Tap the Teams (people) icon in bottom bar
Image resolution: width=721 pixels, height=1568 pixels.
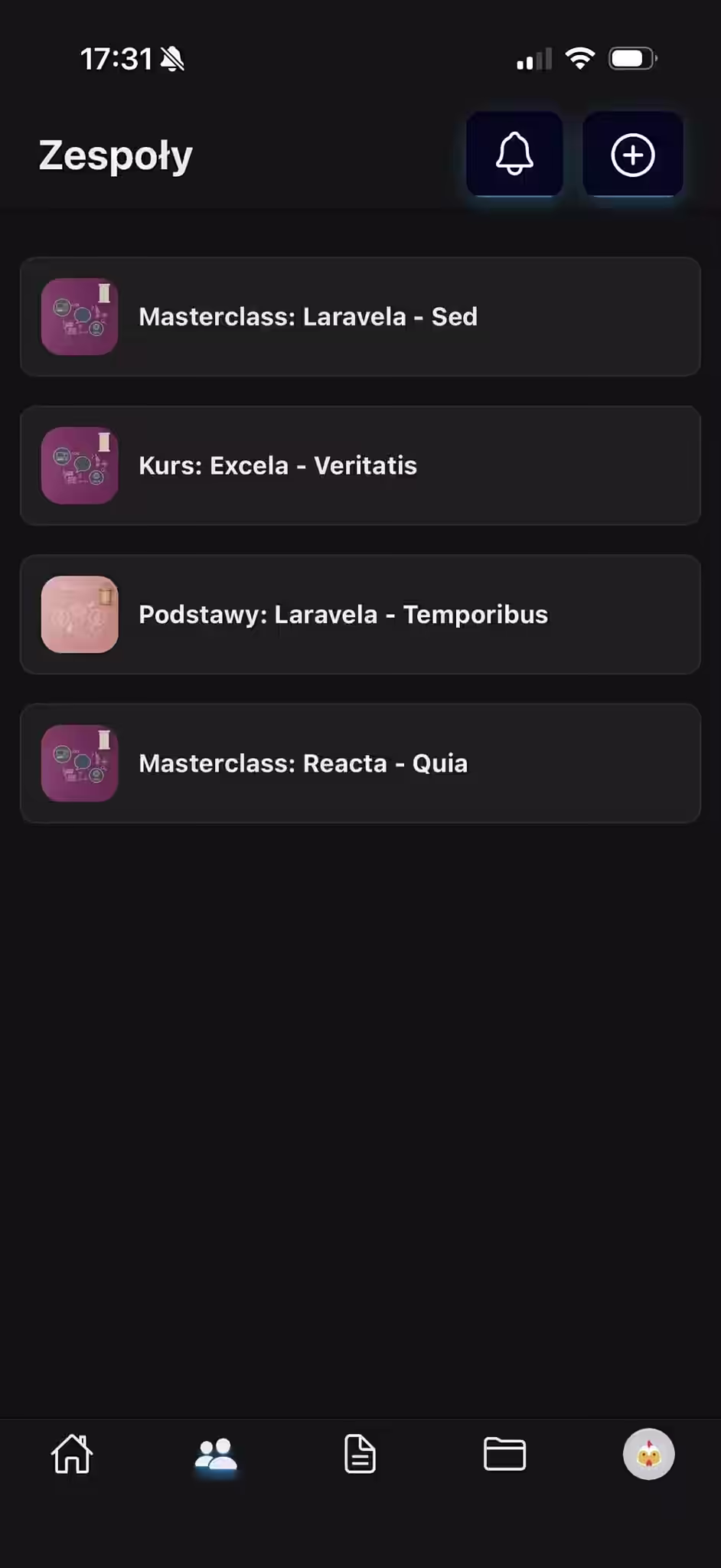point(216,1454)
